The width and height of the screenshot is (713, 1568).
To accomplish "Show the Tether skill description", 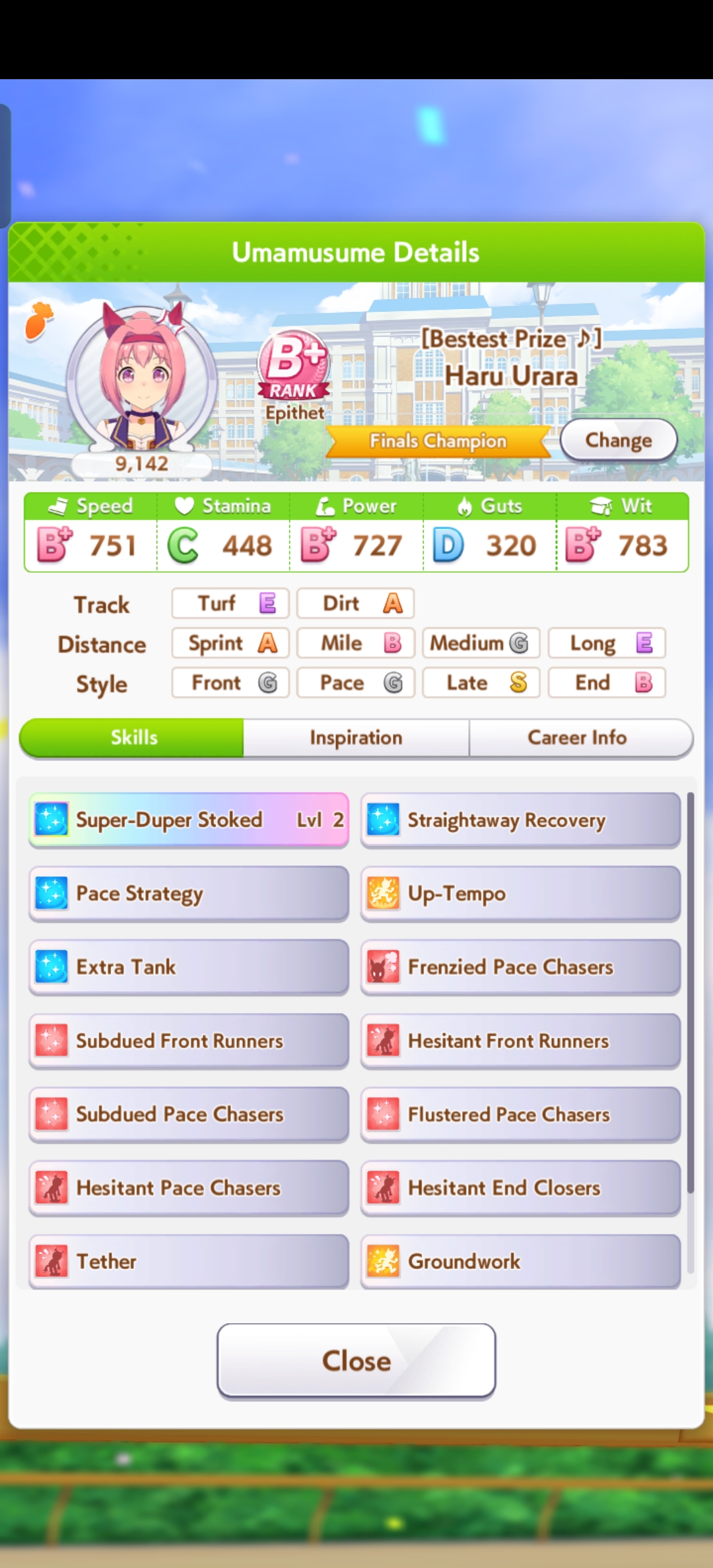I will (x=189, y=1261).
